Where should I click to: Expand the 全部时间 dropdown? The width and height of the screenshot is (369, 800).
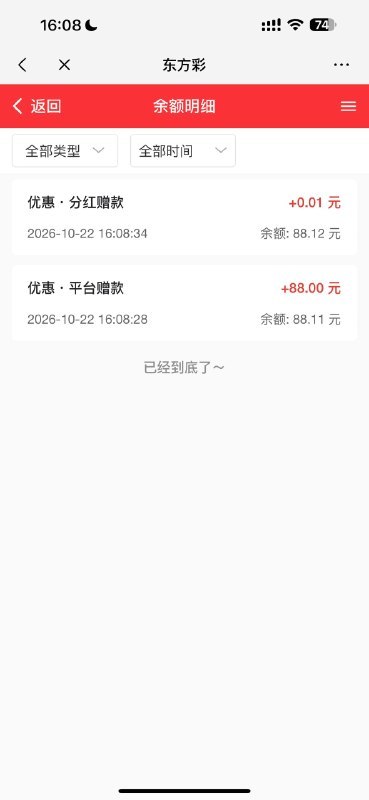183,151
